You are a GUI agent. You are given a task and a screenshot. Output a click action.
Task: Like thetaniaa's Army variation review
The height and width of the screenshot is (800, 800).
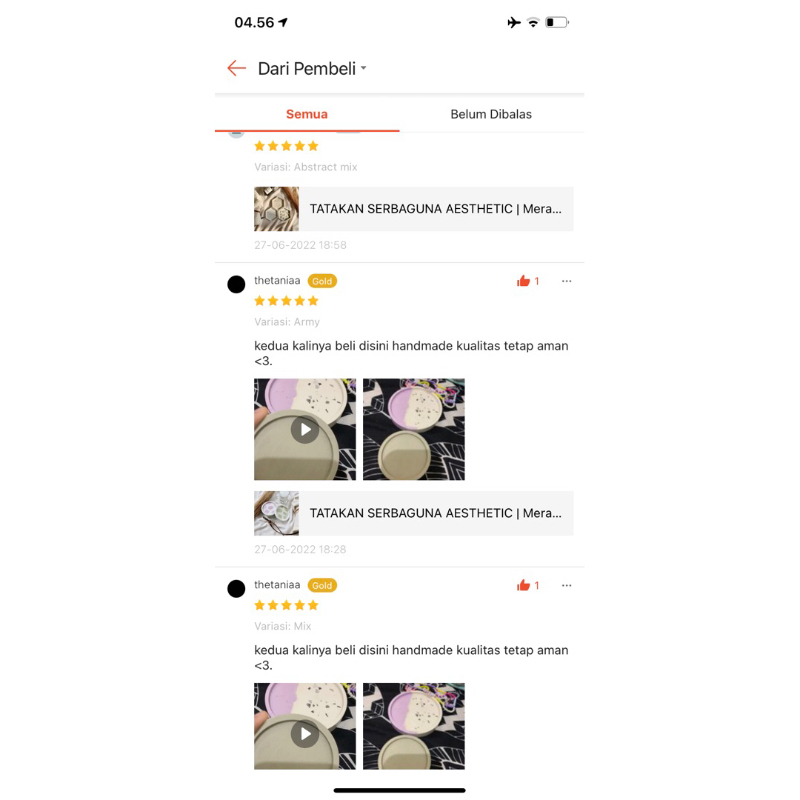click(x=523, y=281)
